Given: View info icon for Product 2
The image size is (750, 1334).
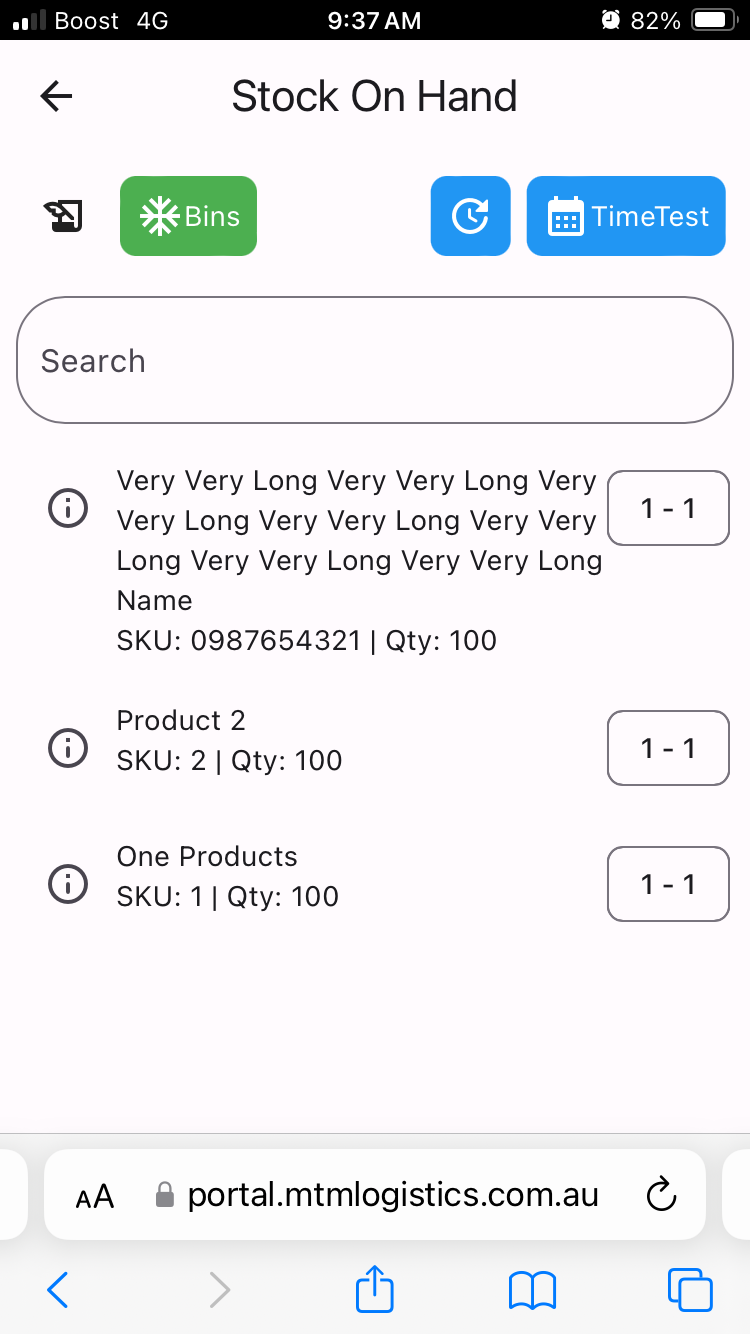Looking at the screenshot, I should [68, 748].
